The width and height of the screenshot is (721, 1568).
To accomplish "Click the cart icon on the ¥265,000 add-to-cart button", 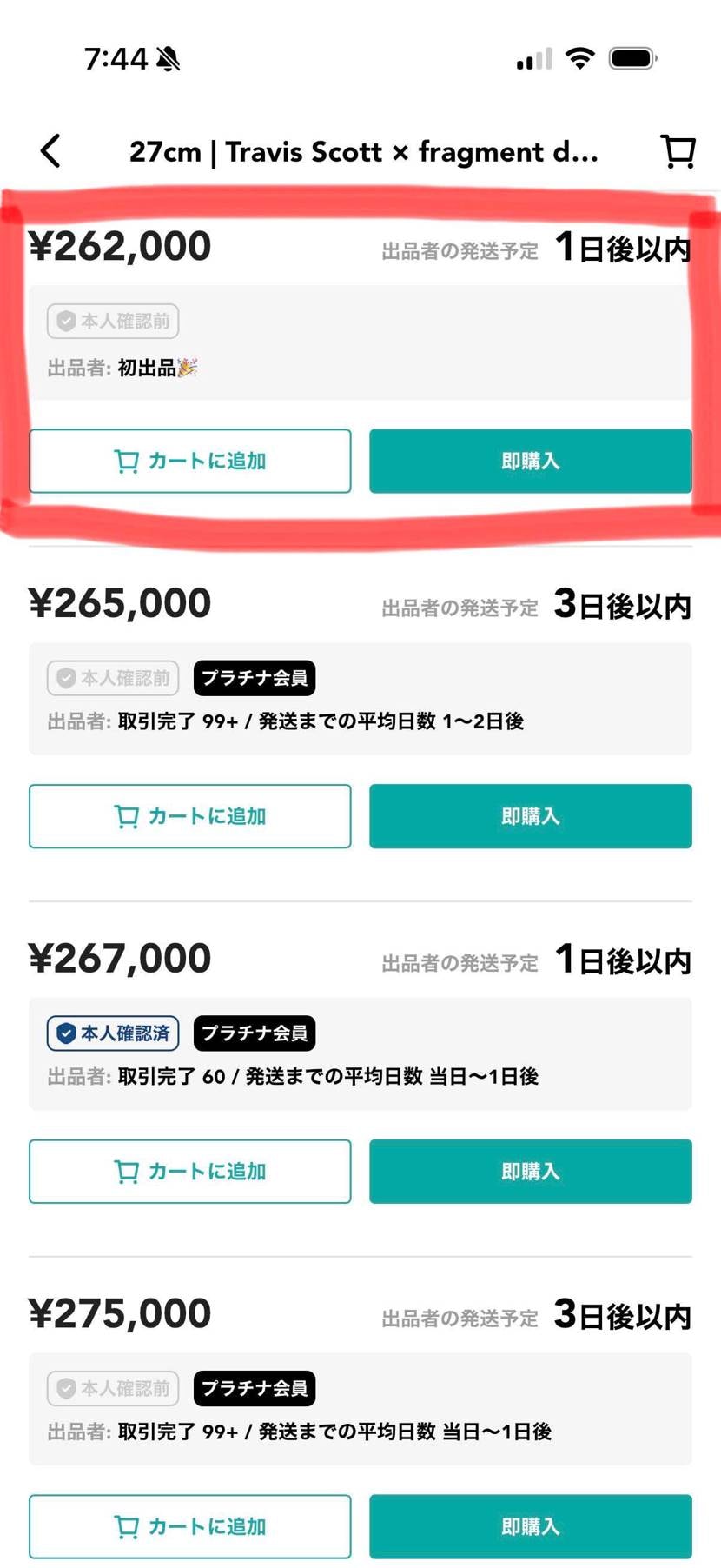I will 127,816.
